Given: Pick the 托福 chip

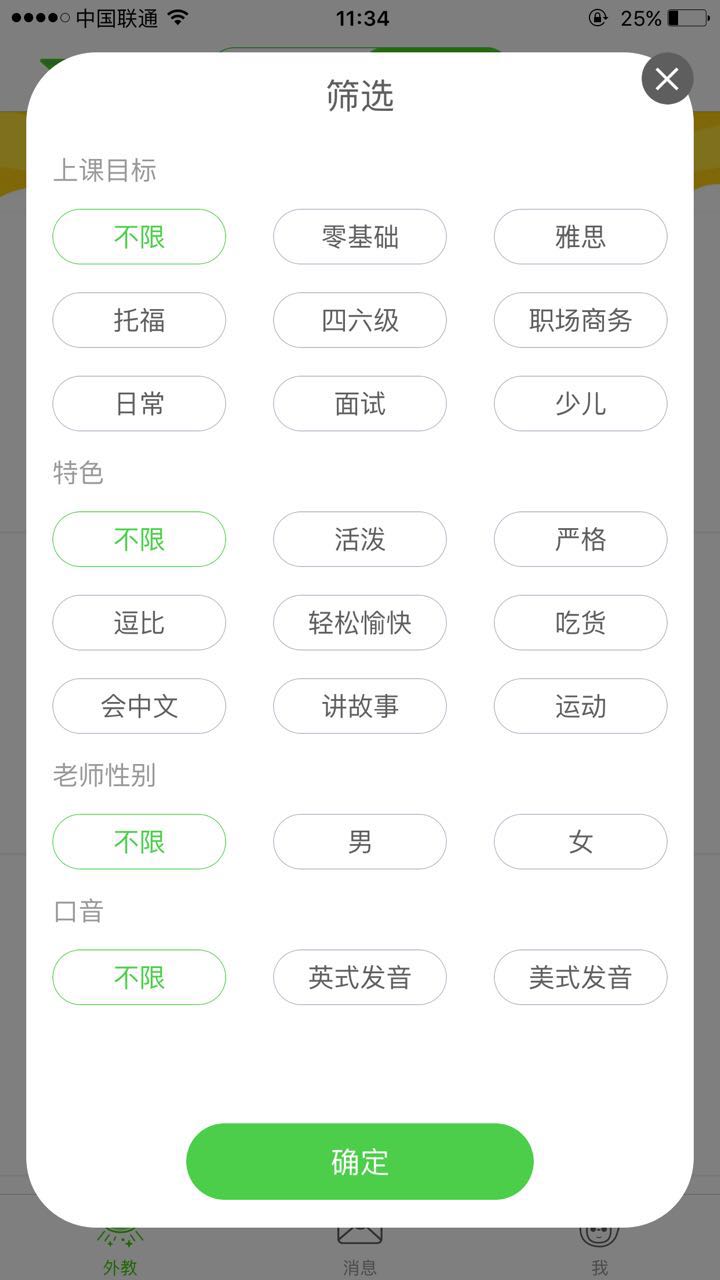Looking at the screenshot, I should click(139, 320).
